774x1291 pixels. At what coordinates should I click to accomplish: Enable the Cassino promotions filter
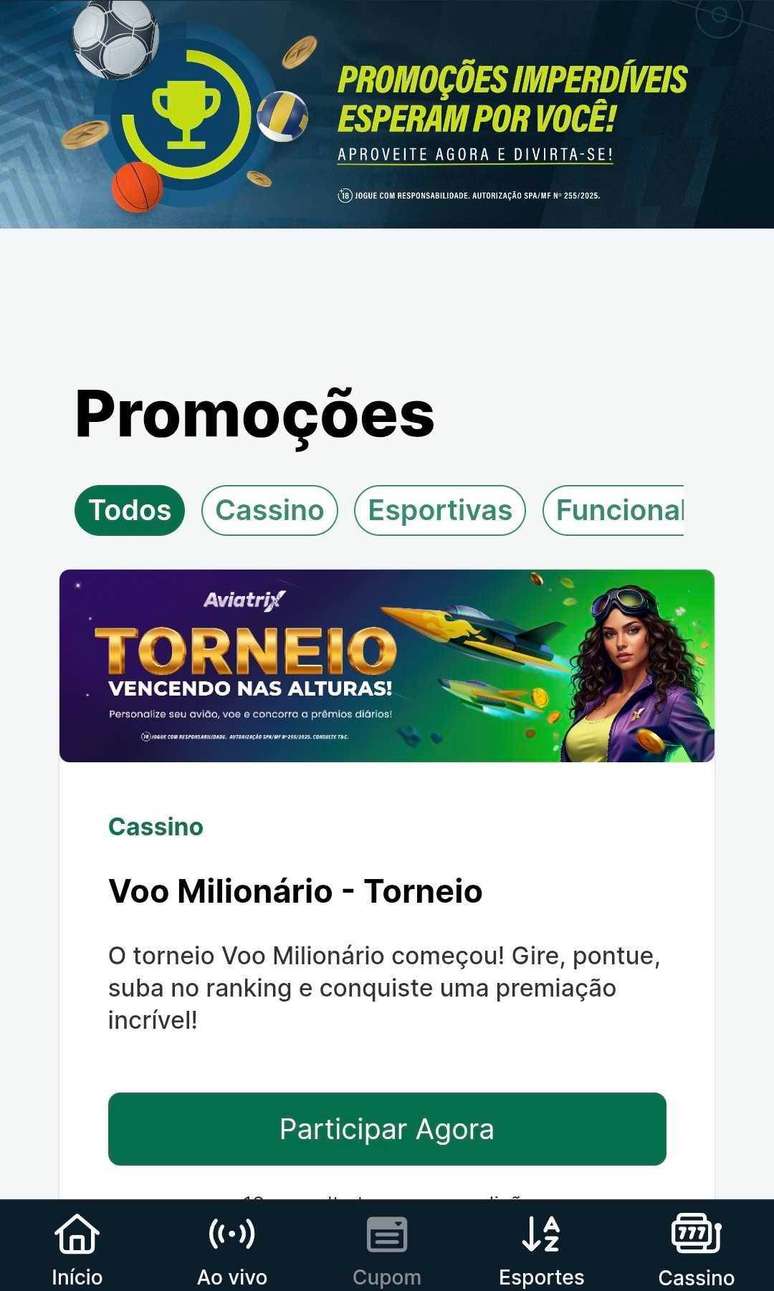[269, 510]
